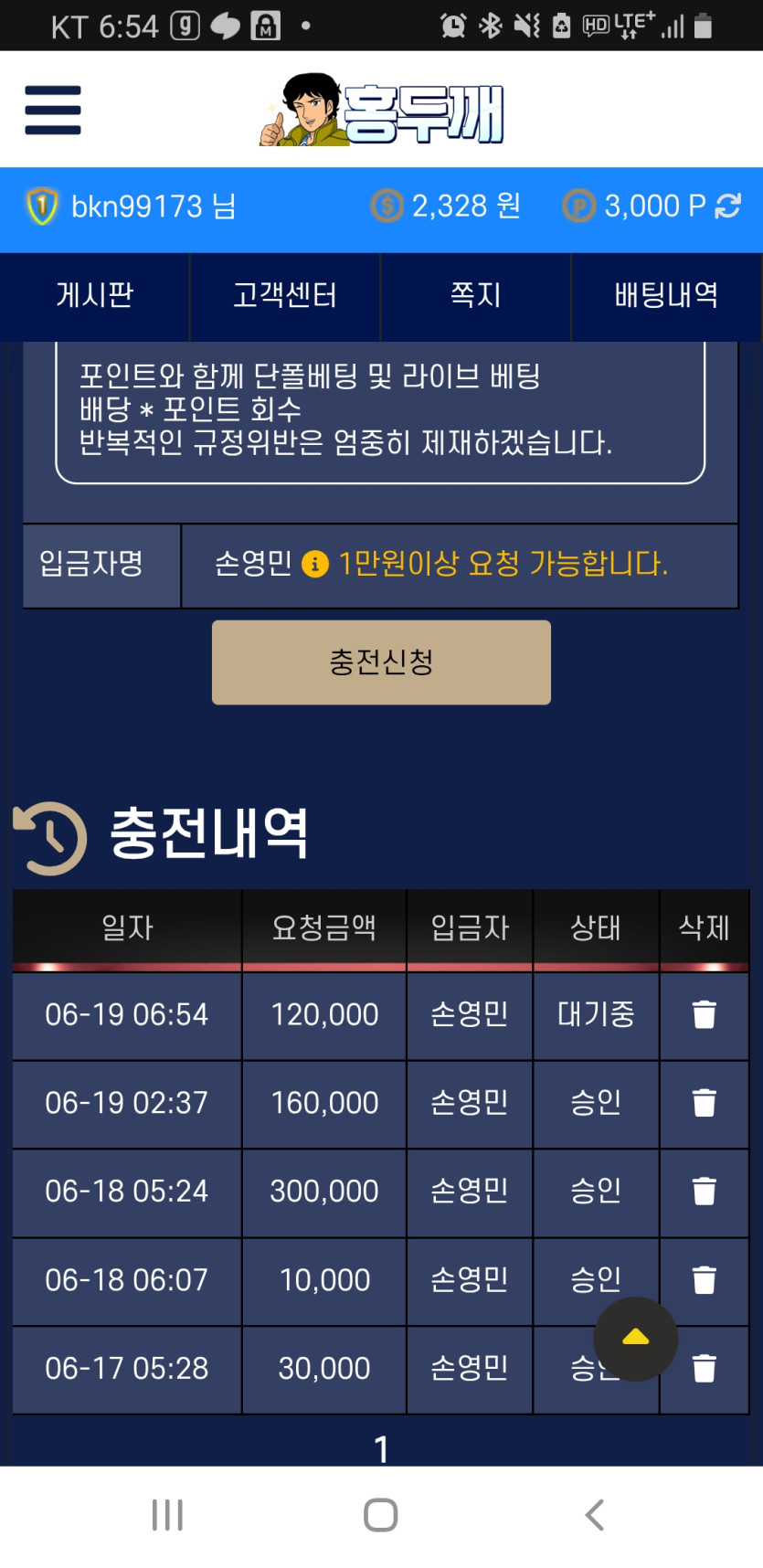Image resolution: width=763 pixels, height=1568 pixels.
Task: Delete the 06-17 05:28 charge entry
Action: (705, 1368)
